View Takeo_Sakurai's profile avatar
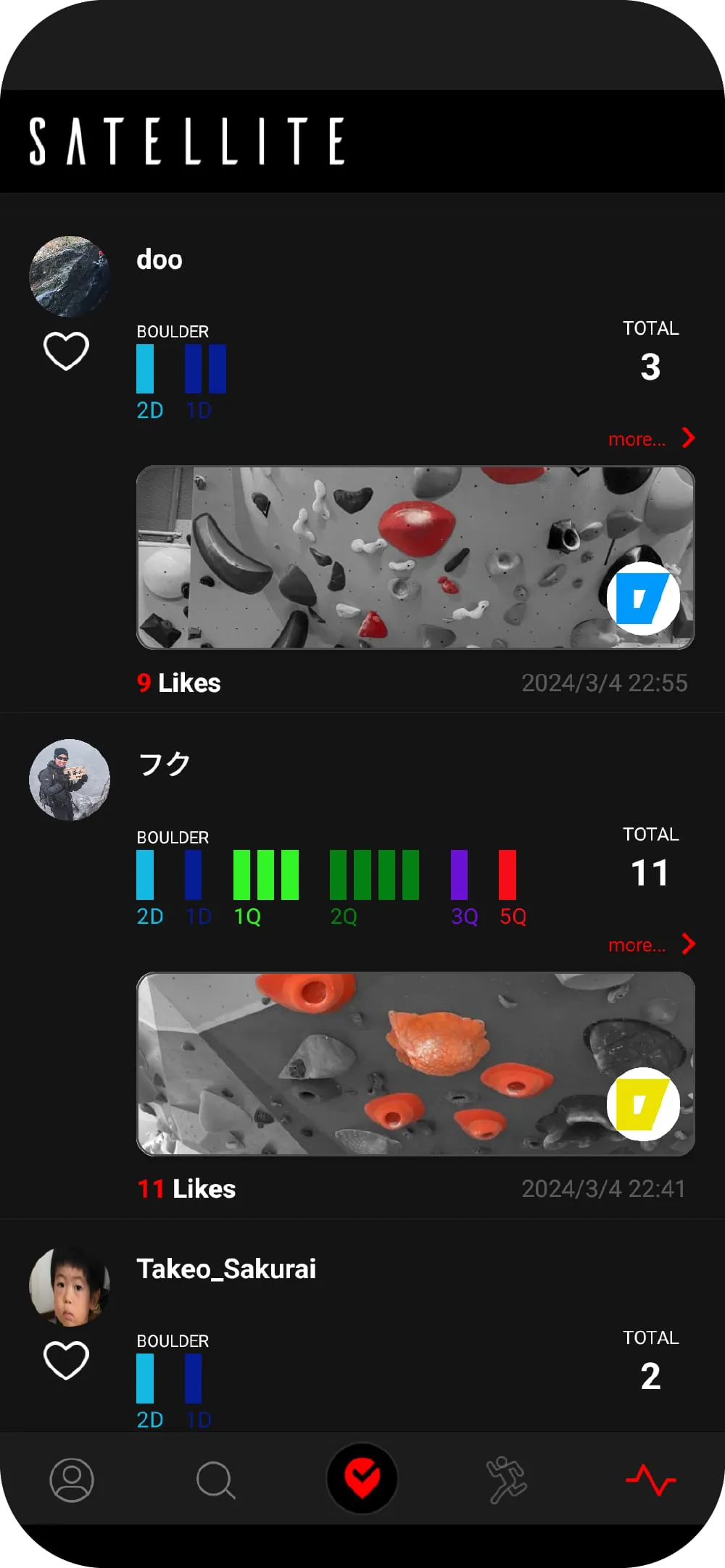Viewport: 725px width, 1568px height. click(70, 1286)
